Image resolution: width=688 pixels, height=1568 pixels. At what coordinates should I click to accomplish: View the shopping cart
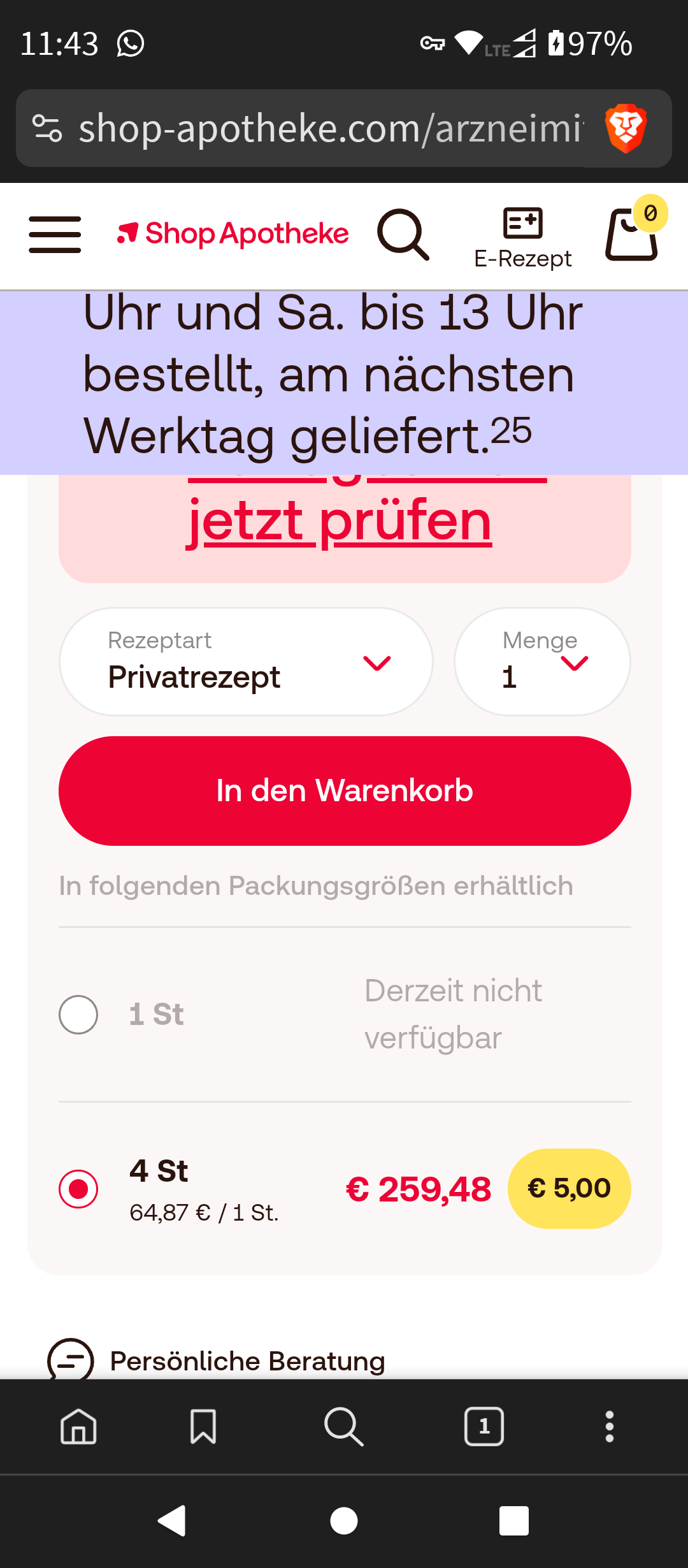coord(631,235)
